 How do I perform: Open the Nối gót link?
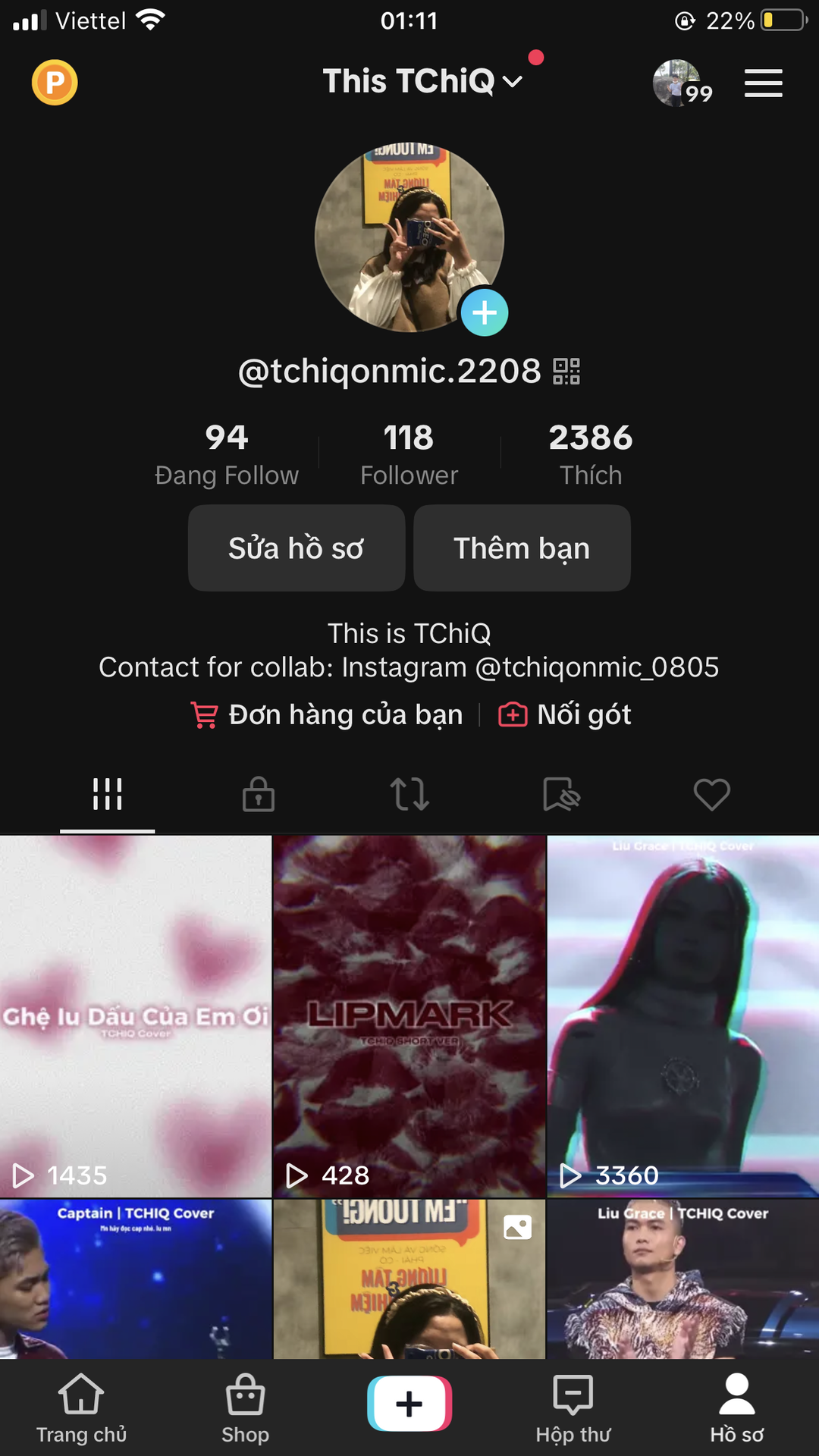565,714
